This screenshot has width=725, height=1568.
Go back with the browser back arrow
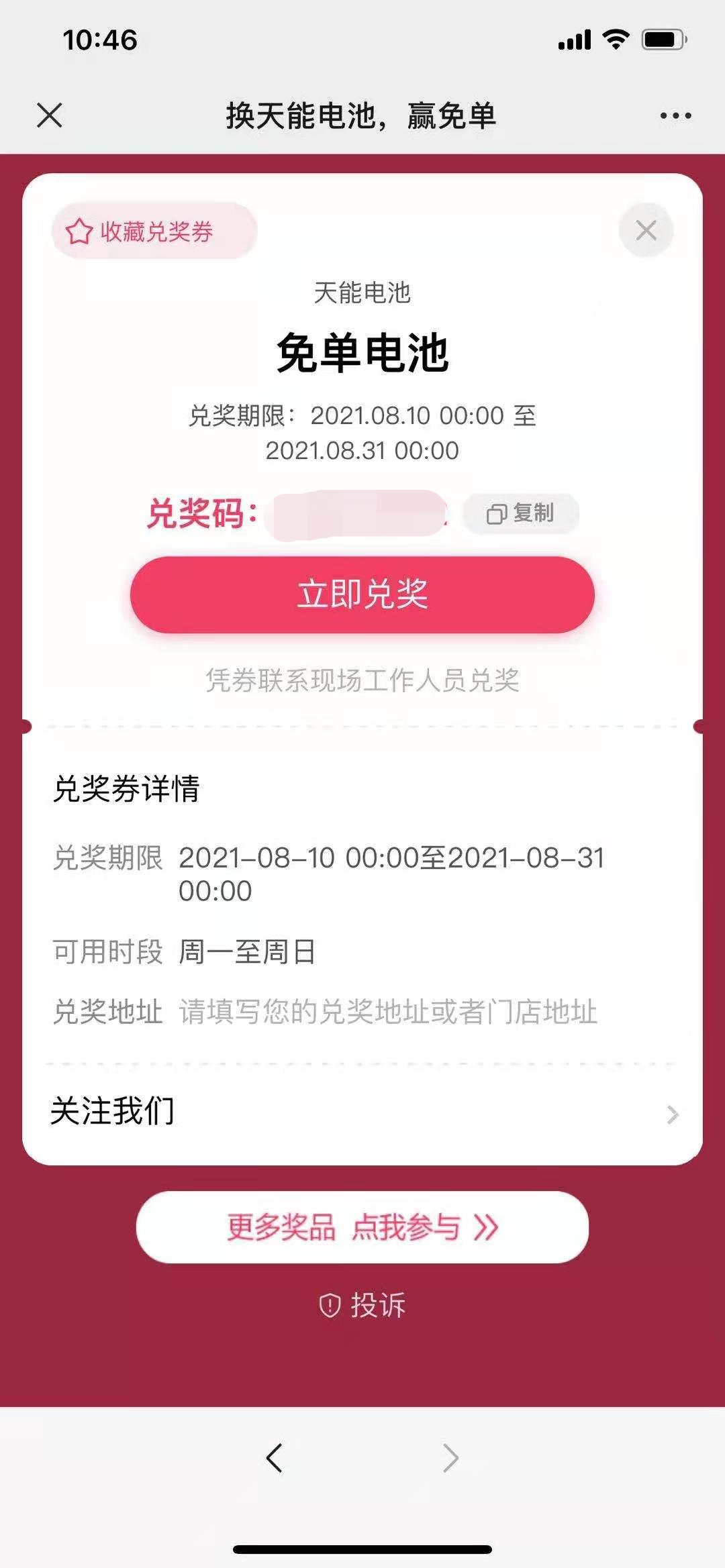tap(274, 1457)
